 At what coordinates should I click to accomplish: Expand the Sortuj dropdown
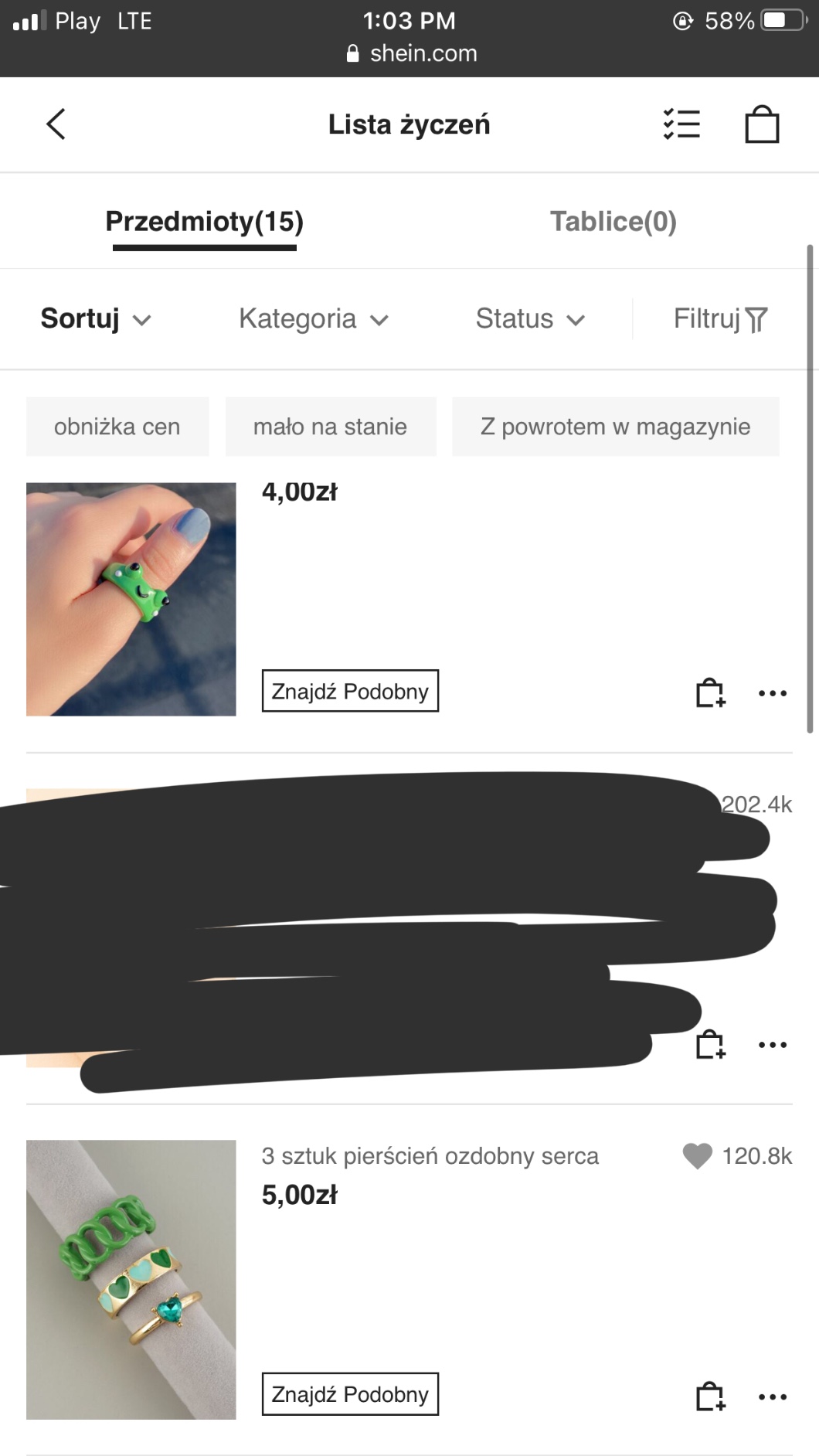click(x=96, y=318)
